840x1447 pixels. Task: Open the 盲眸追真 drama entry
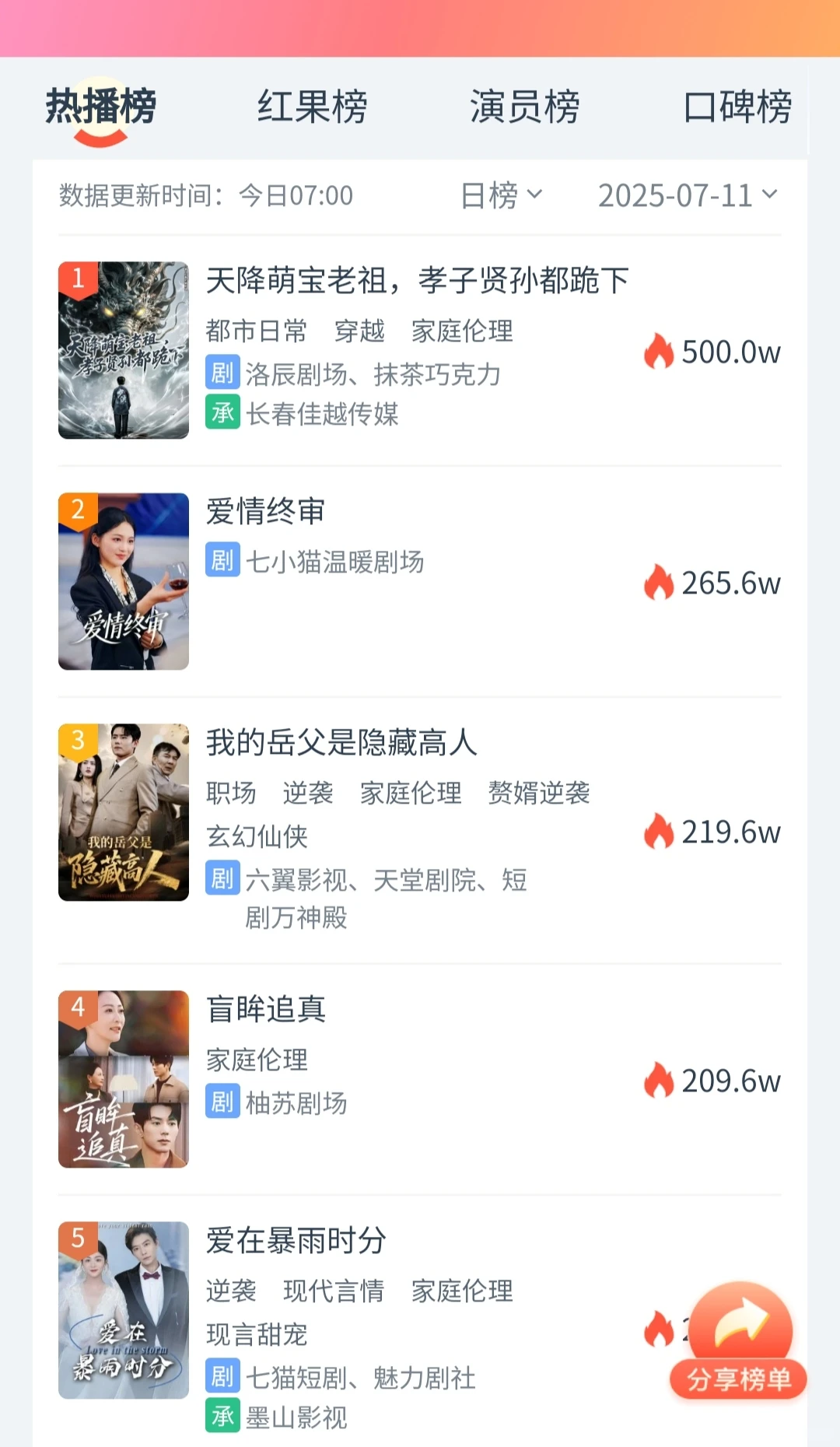(x=266, y=1010)
